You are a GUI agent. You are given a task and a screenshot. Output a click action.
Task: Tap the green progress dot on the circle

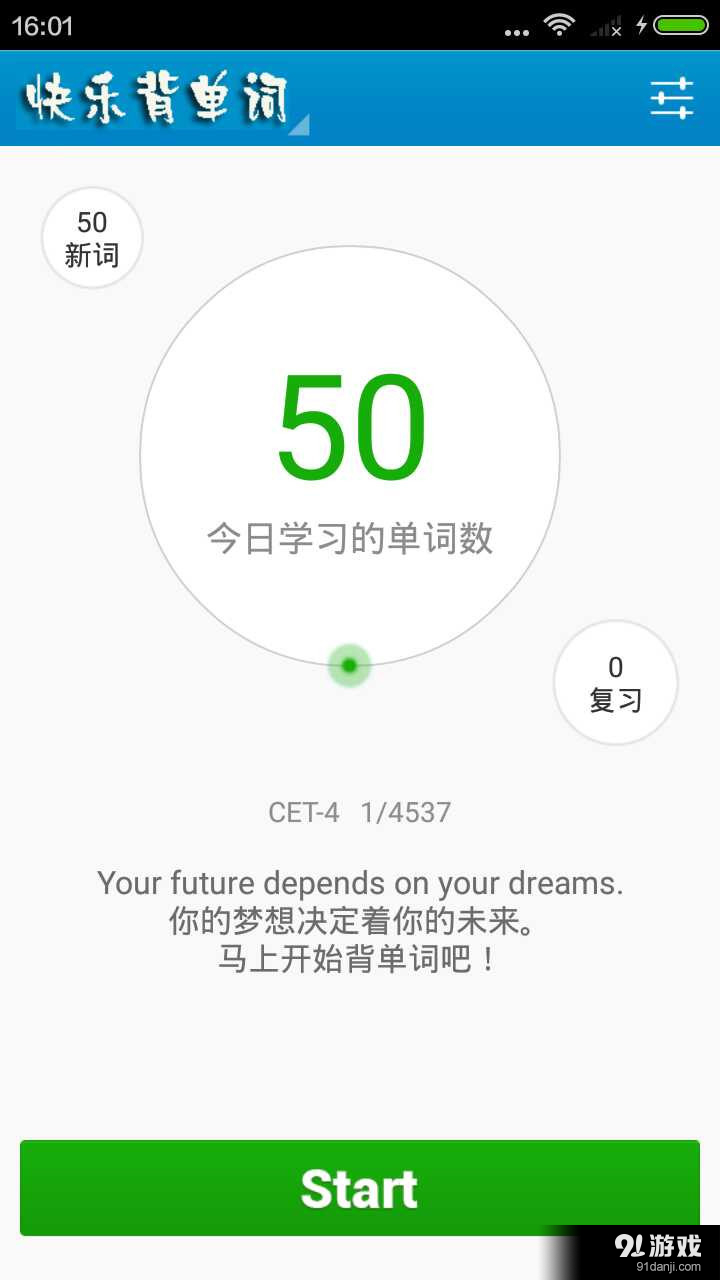(x=348, y=664)
